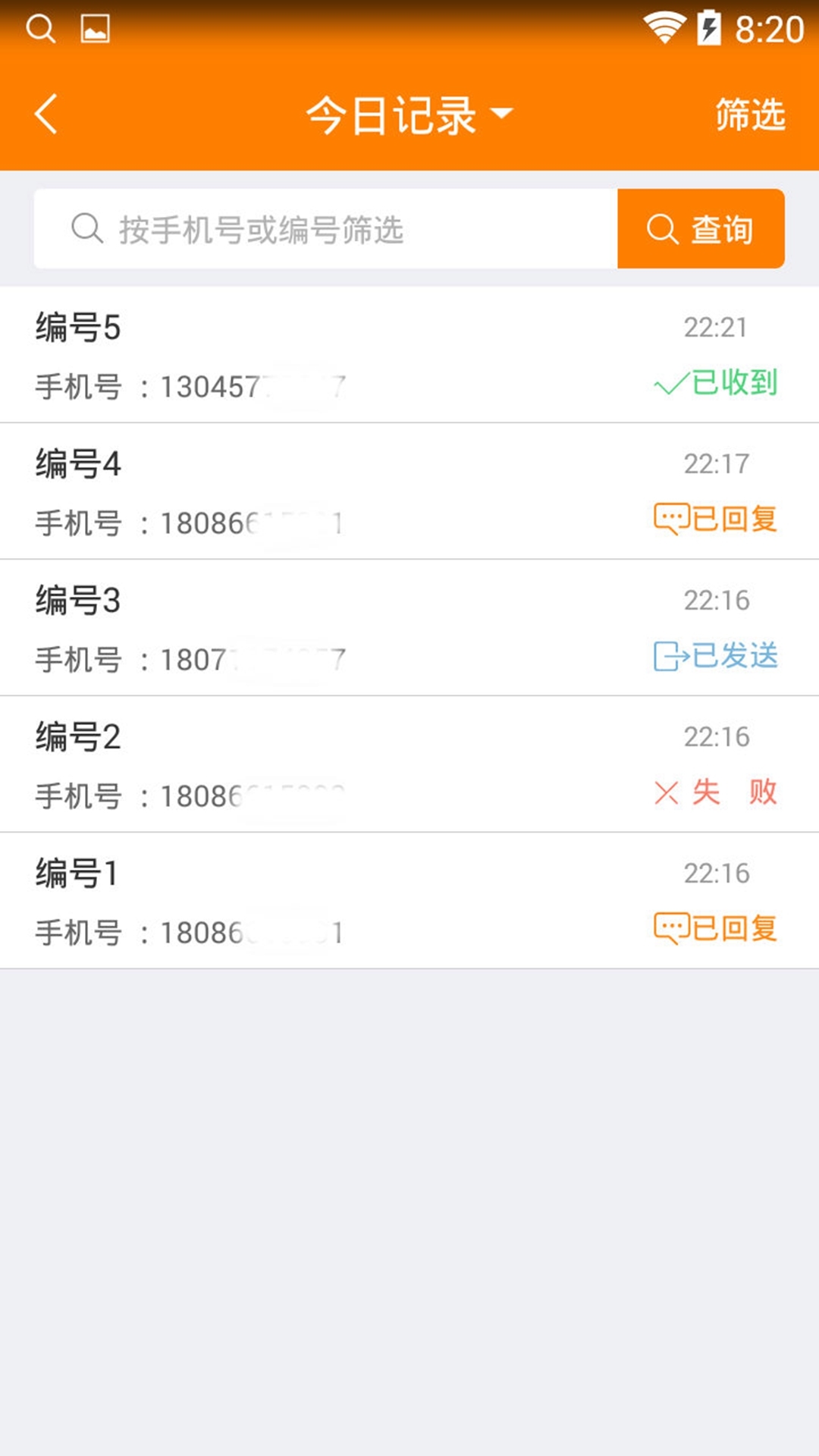Select failed record 编号2
Viewport: 819px width, 1456px height.
pos(409,764)
